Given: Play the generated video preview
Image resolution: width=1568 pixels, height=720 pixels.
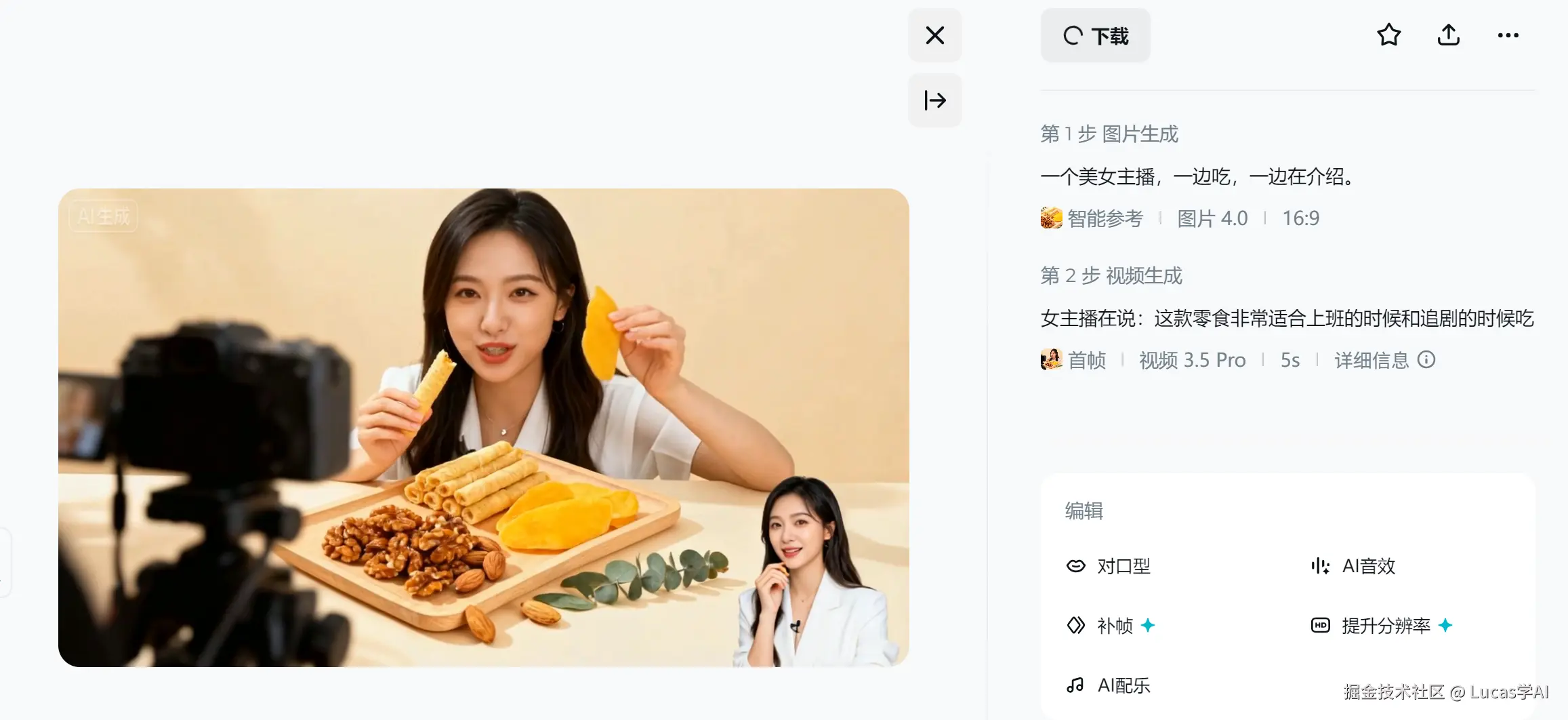Looking at the screenshot, I should click(483, 428).
